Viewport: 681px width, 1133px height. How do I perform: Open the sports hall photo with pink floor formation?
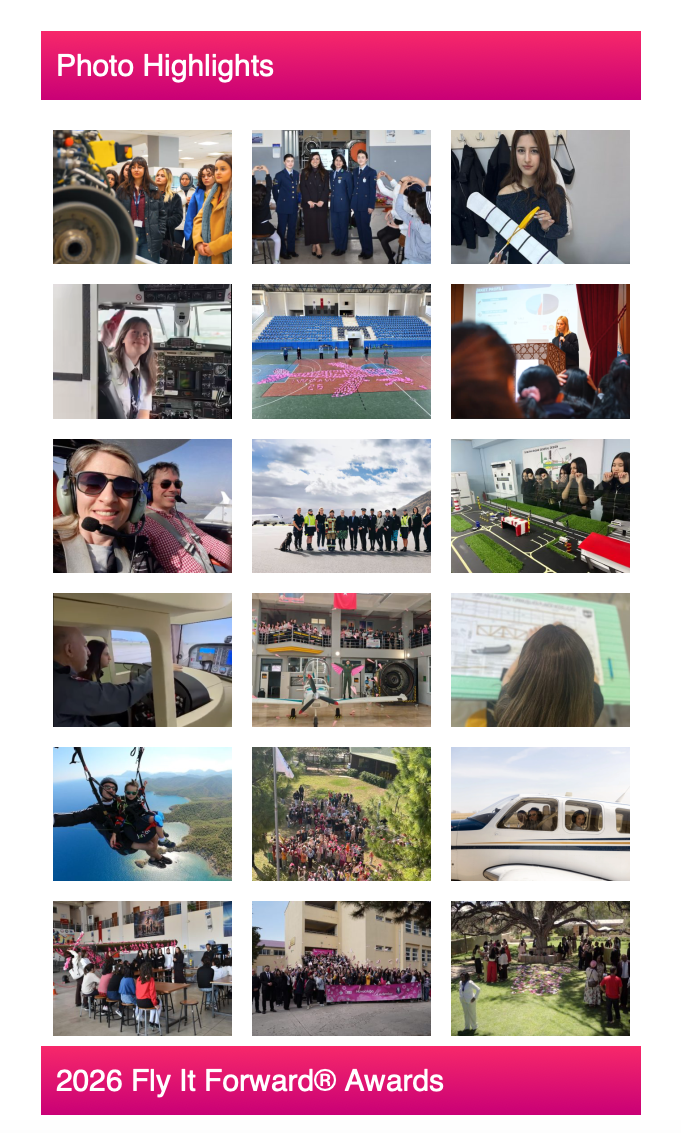pos(341,351)
